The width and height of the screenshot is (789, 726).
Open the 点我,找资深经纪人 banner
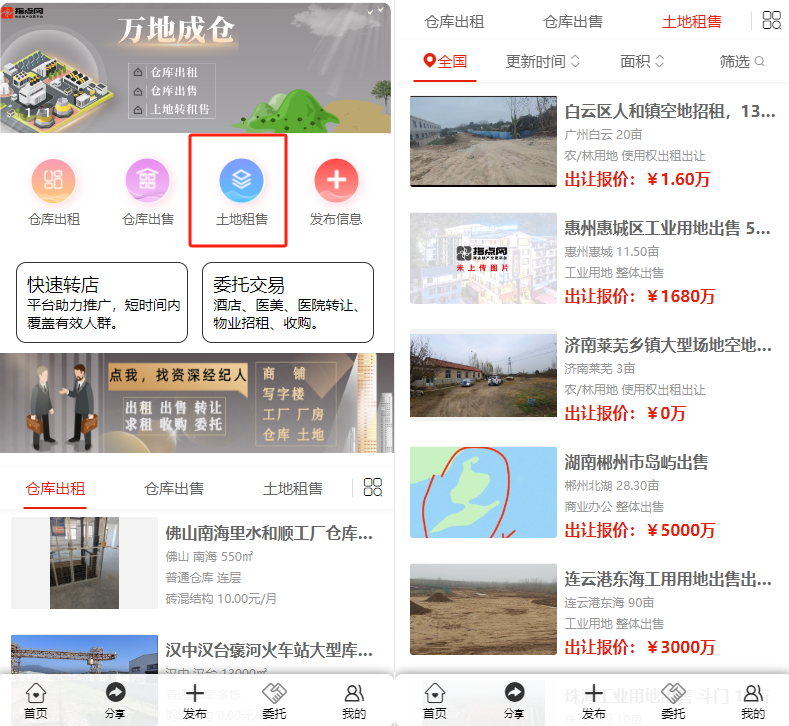pyautogui.click(x=196, y=403)
